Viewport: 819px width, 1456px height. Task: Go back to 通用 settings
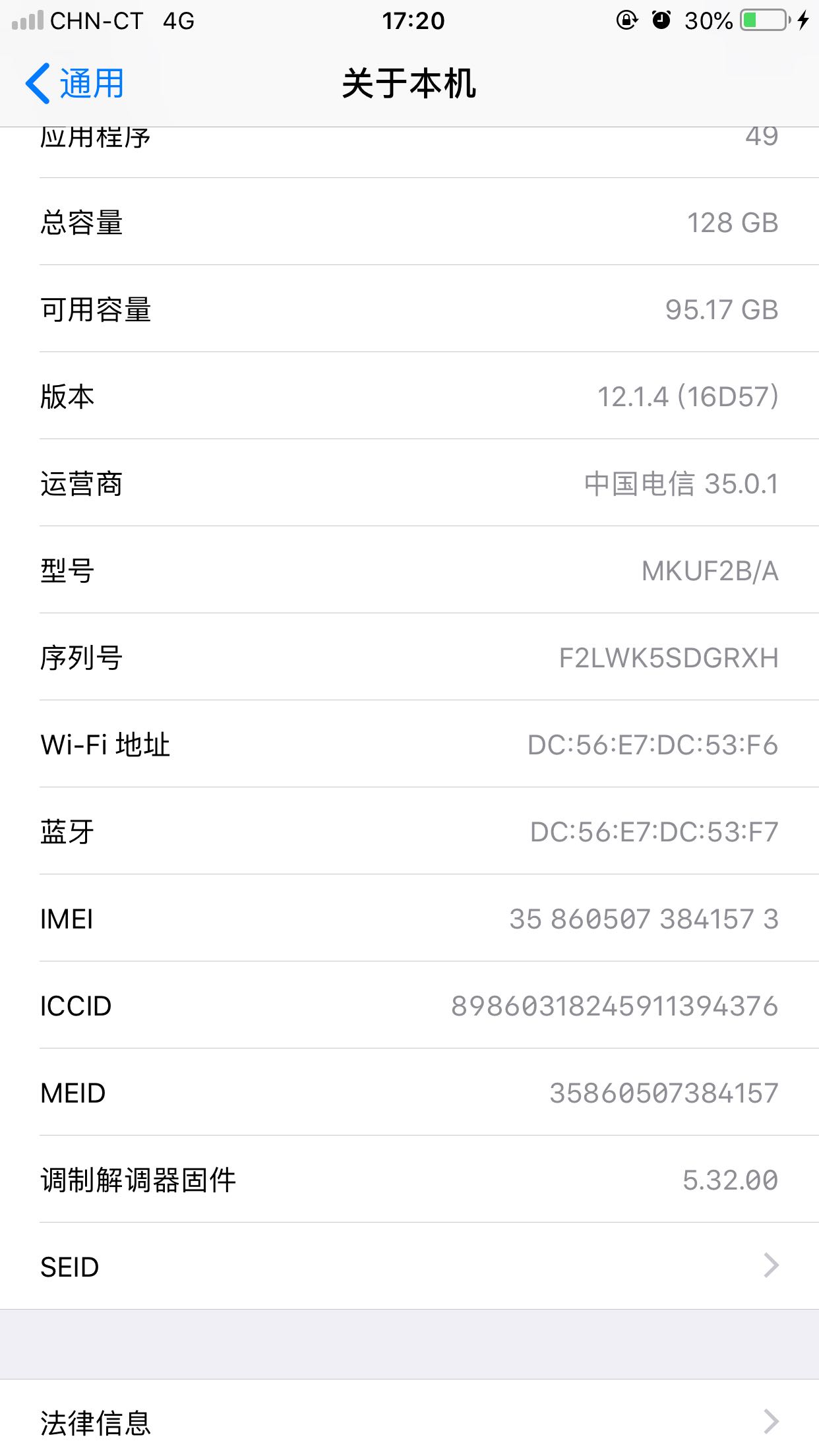coord(75,84)
